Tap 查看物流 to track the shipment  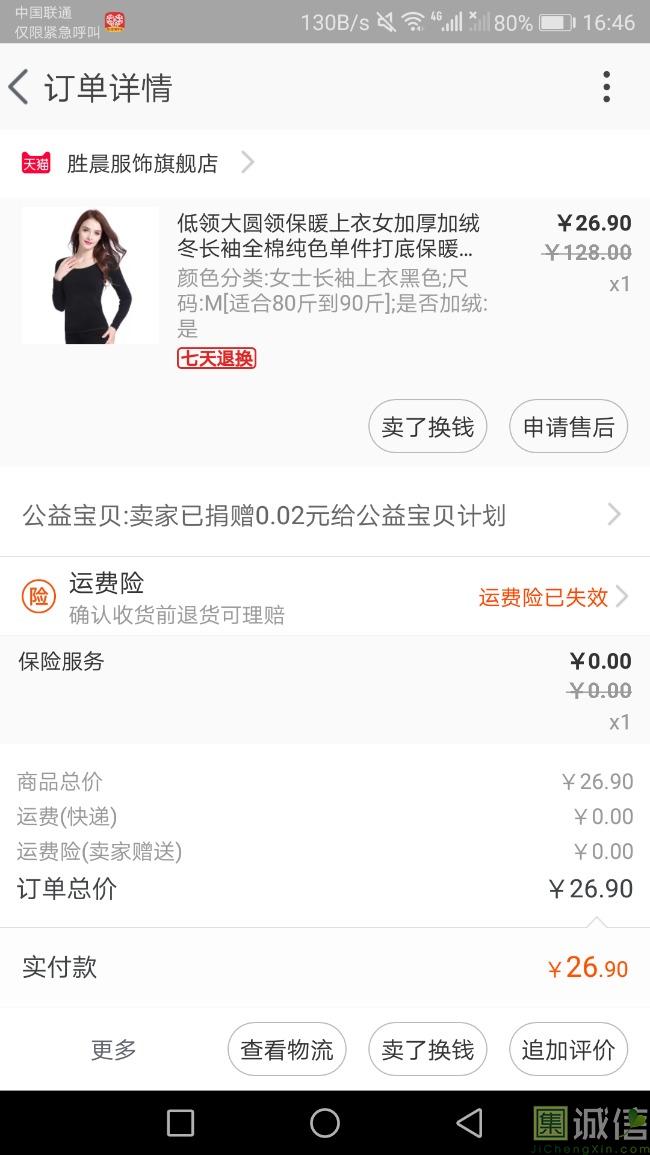287,1050
